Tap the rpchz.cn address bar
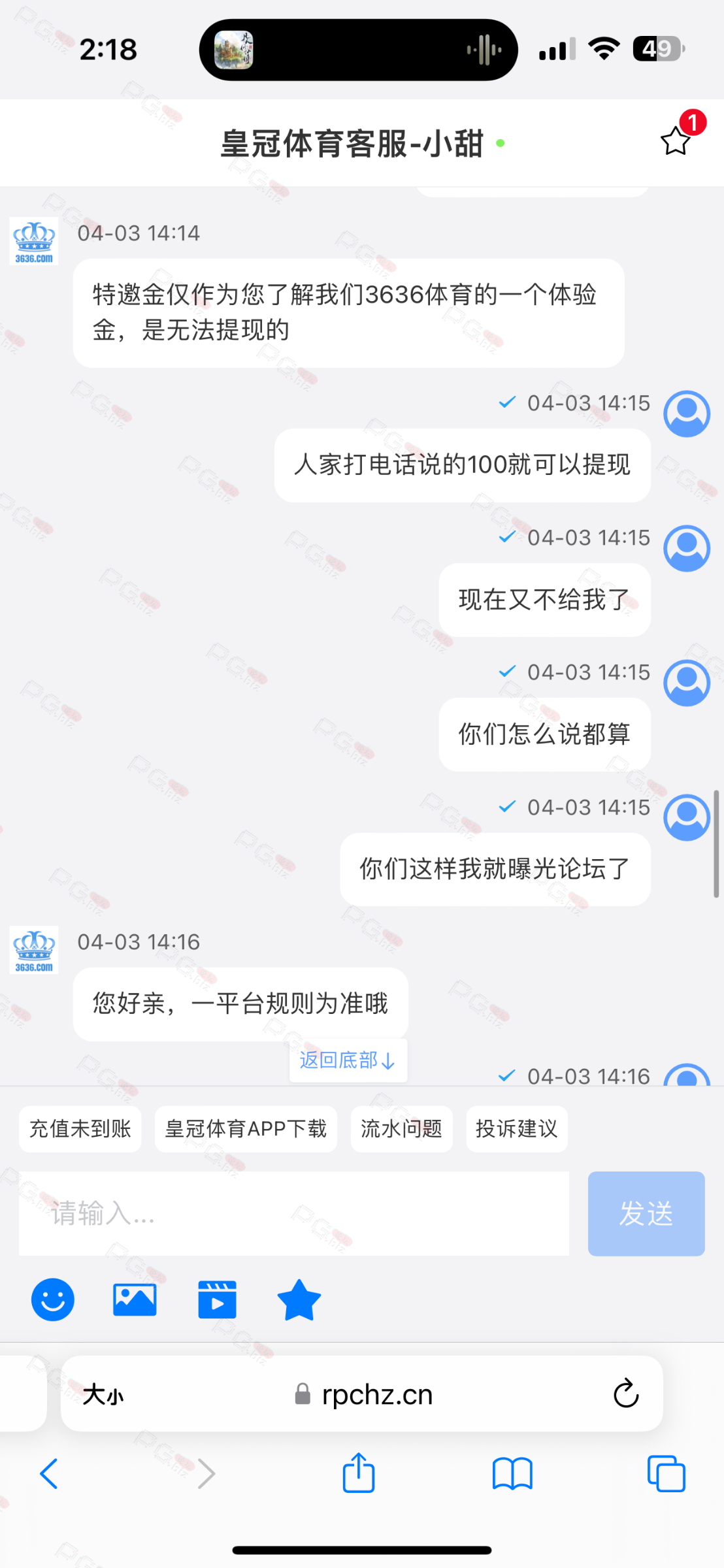 coord(363,1395)
